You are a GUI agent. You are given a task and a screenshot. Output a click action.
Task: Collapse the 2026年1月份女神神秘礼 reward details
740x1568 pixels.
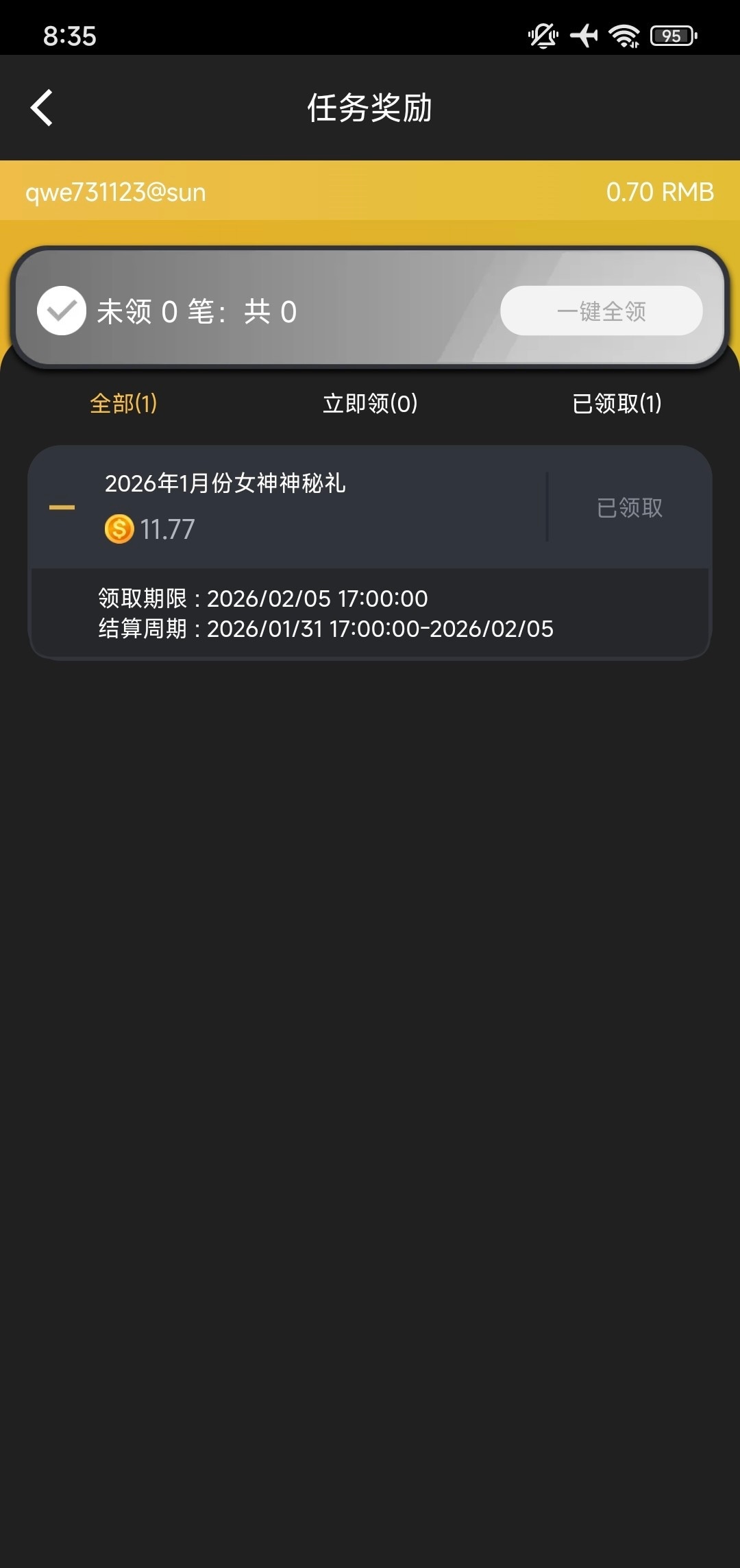pos(62,507)
